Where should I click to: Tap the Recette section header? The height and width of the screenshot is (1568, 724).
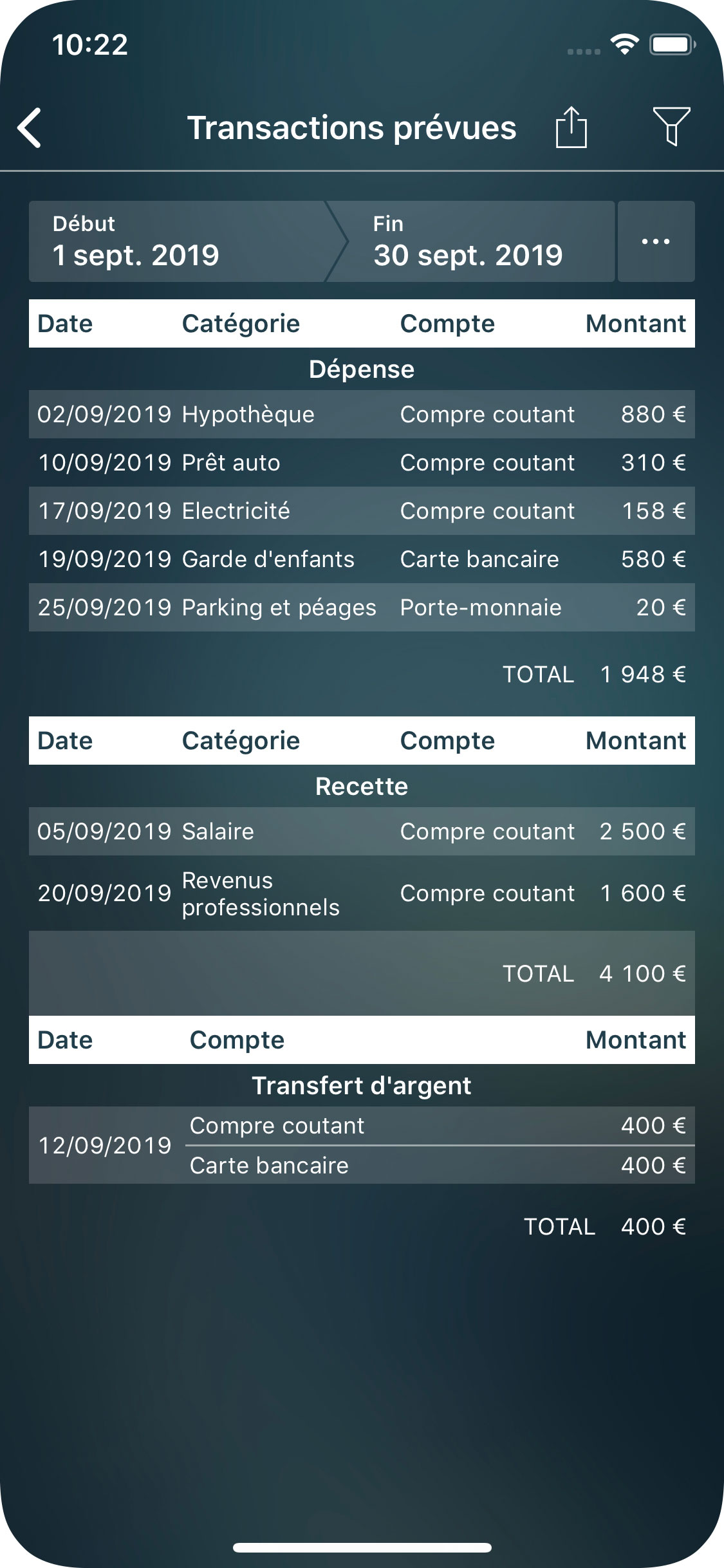362,786
